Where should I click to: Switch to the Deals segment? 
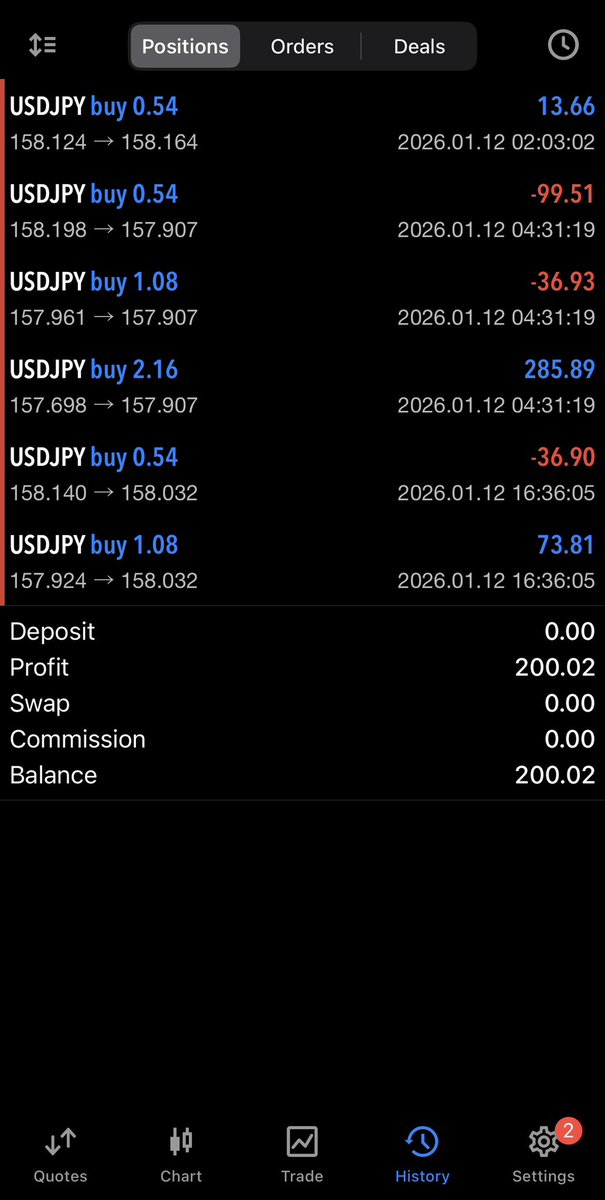coord(419,46)
